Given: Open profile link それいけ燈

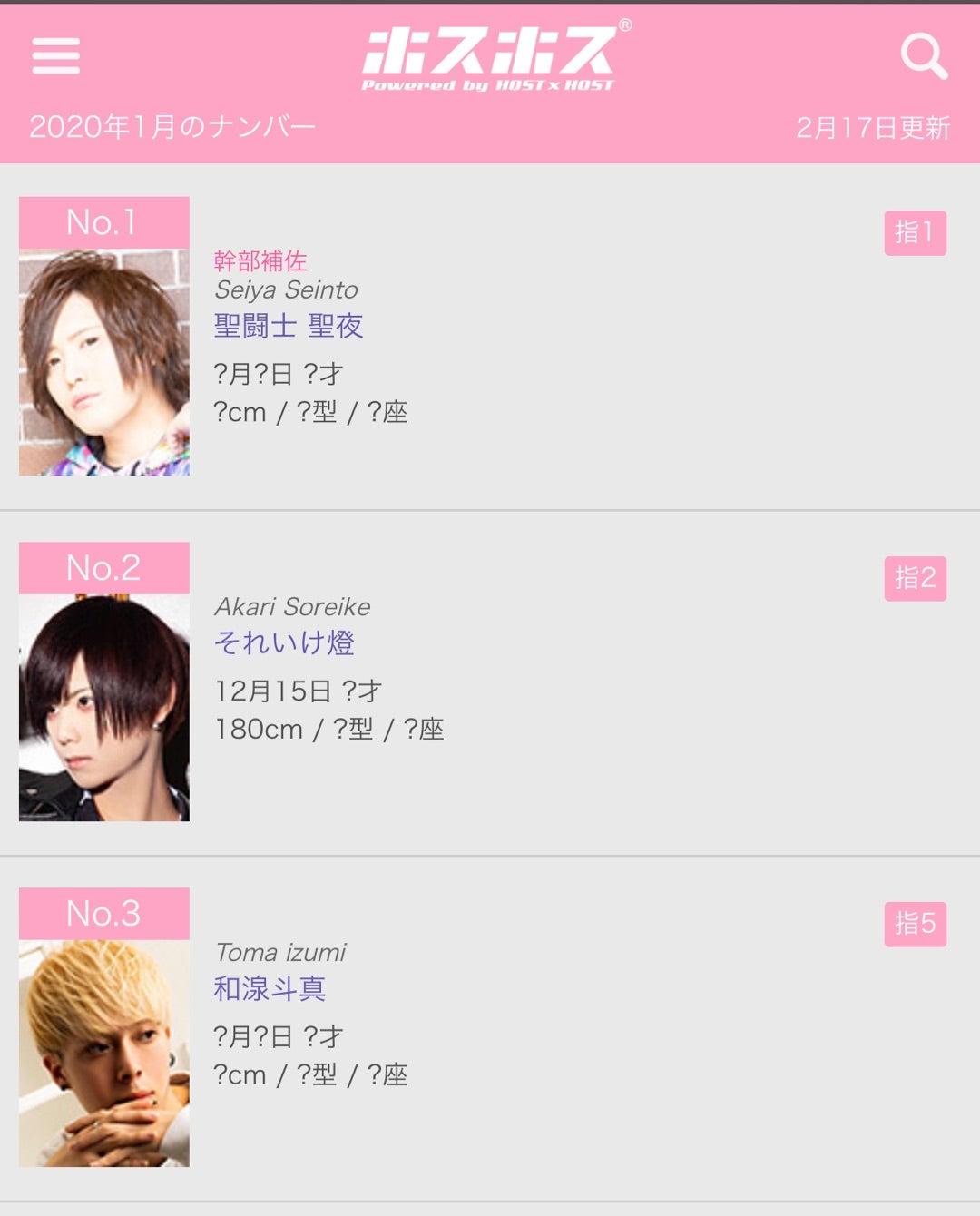Looking at the screenshot, I should pos(284,642).
